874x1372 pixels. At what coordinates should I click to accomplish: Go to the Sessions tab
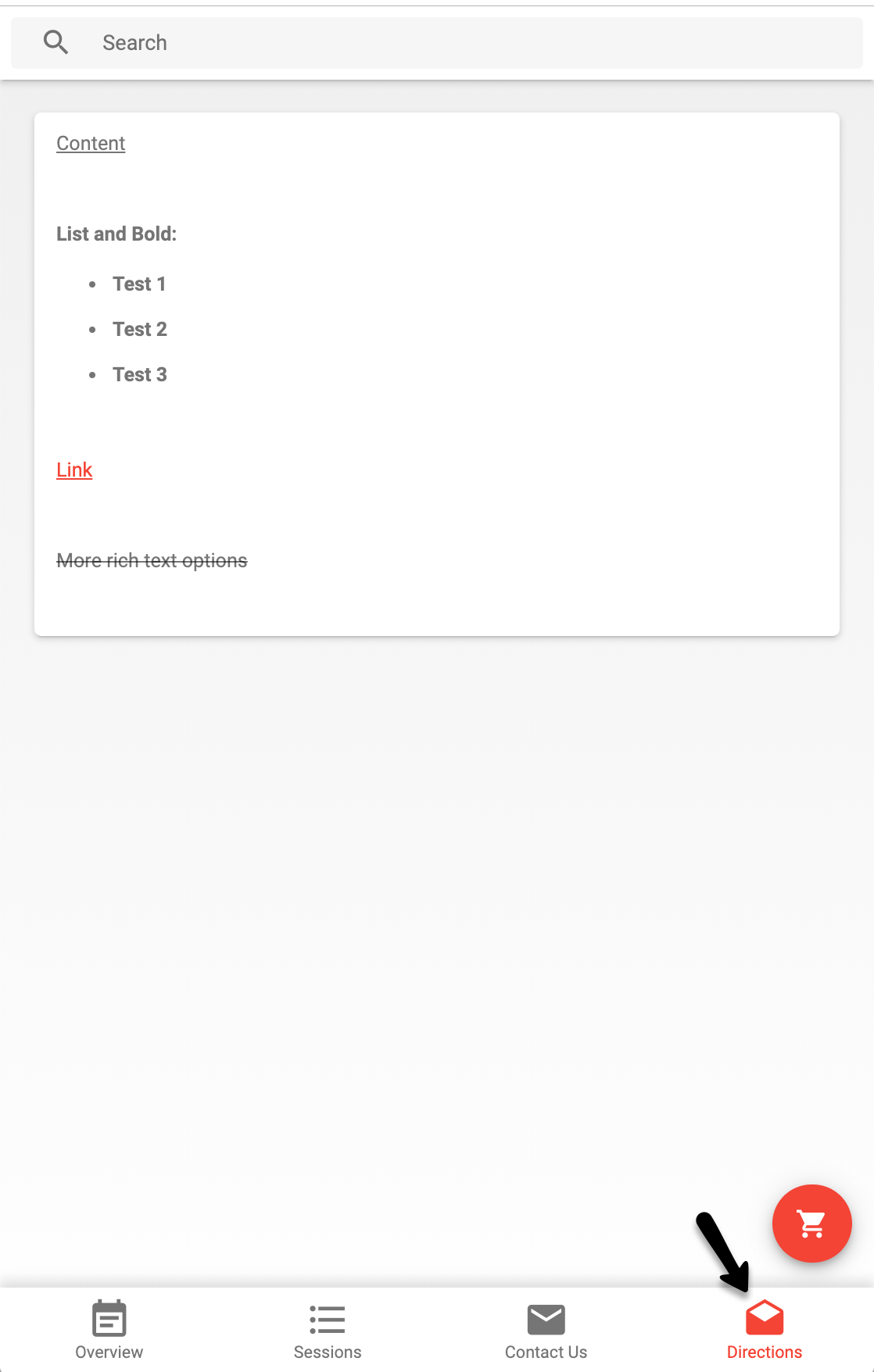(x=328, y=1330)
